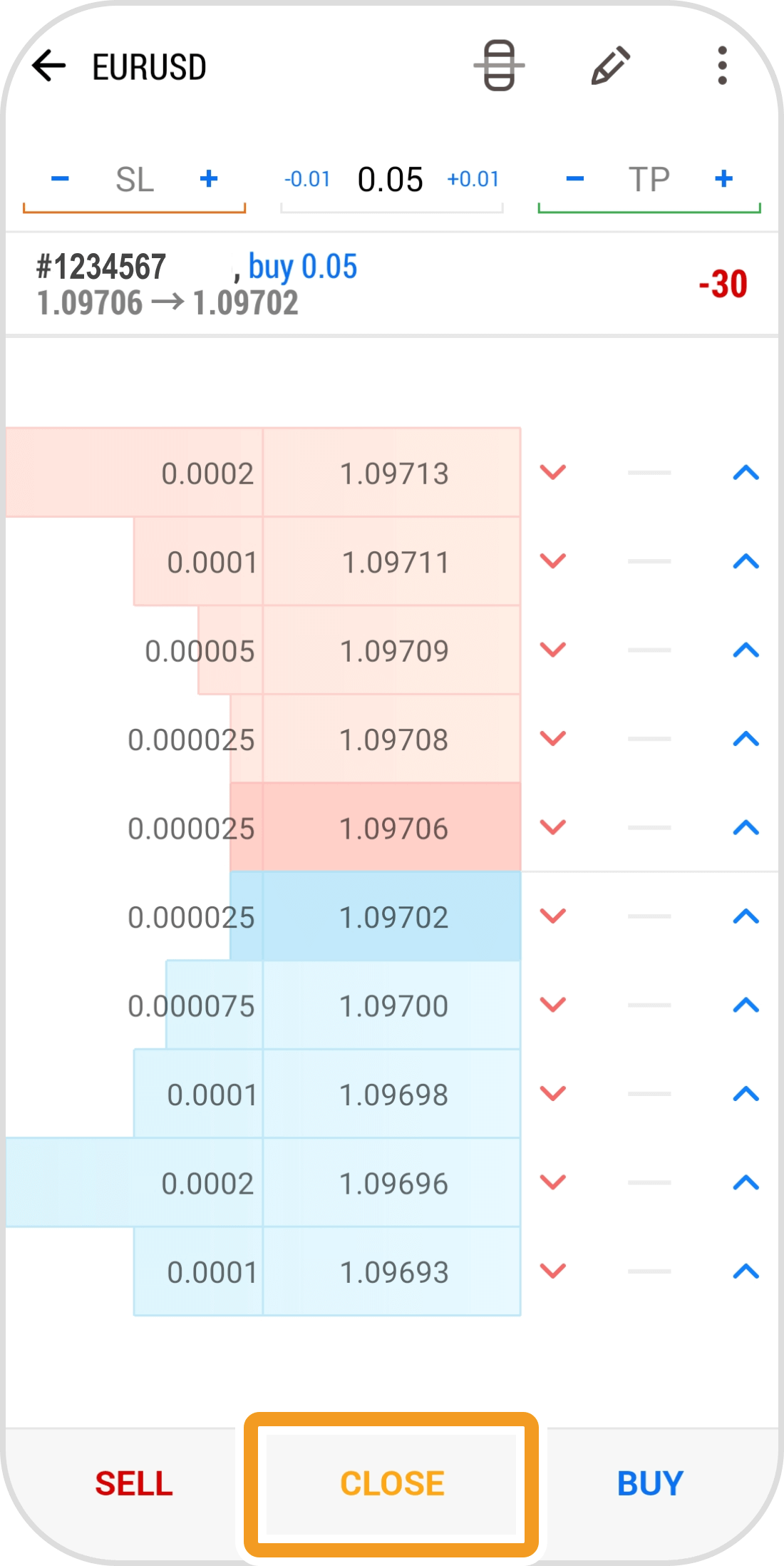Decrease the SL value with minus
The width and height of the screenshot is (784, 1566).
tap(61, 178)
